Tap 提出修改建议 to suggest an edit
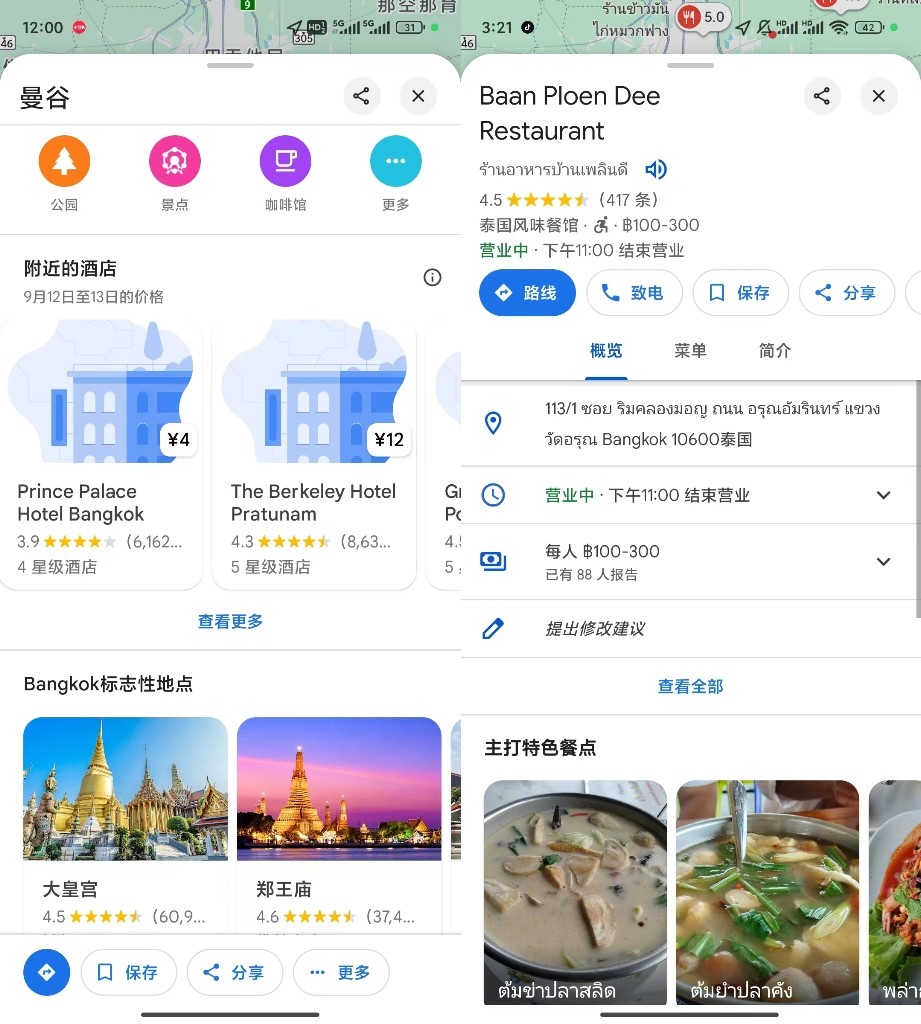 click(x=594, y=629)
